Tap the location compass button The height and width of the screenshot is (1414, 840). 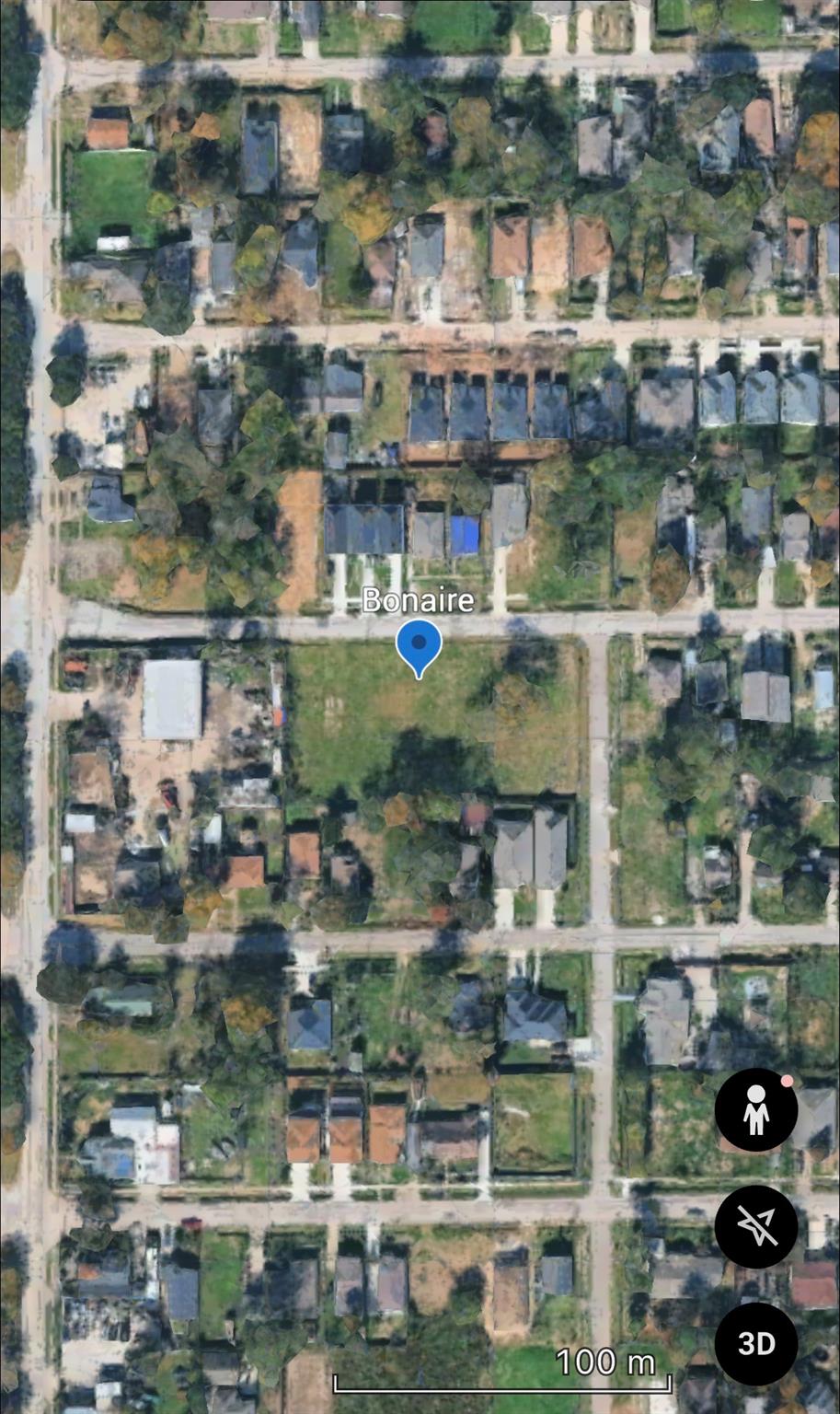[x=755, y=1227]
